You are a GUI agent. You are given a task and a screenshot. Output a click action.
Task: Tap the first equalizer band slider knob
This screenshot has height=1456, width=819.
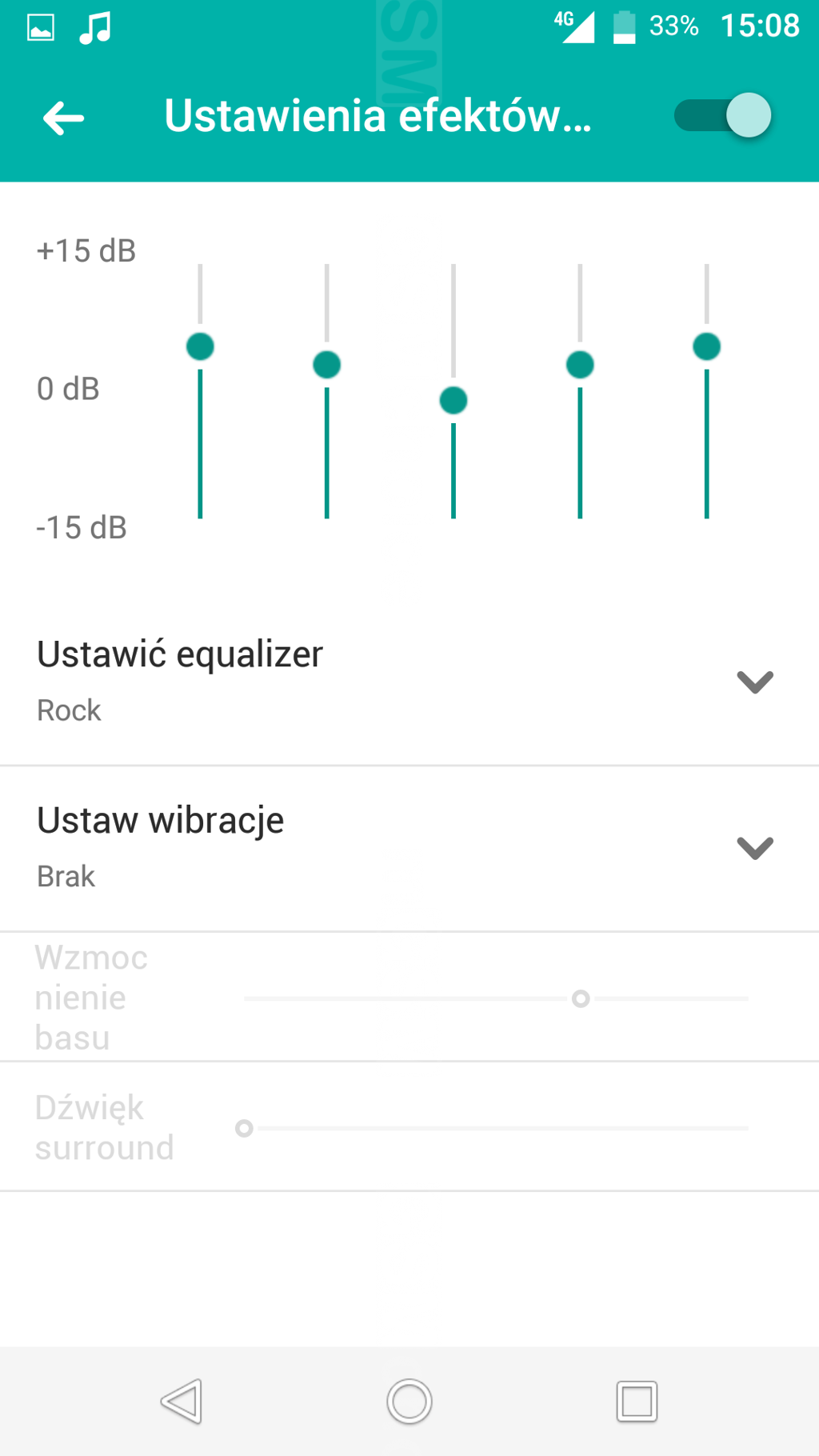200,346
